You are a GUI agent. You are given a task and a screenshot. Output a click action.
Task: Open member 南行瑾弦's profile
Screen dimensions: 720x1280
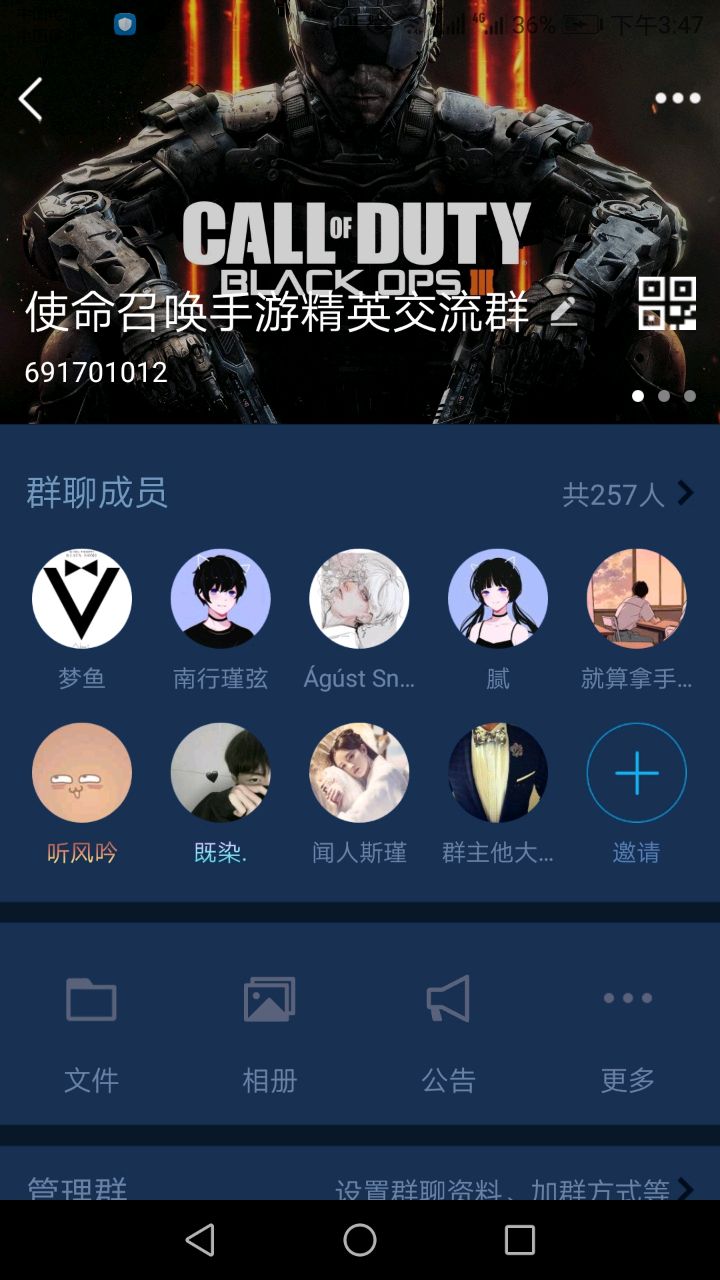(x=220, y=599)
